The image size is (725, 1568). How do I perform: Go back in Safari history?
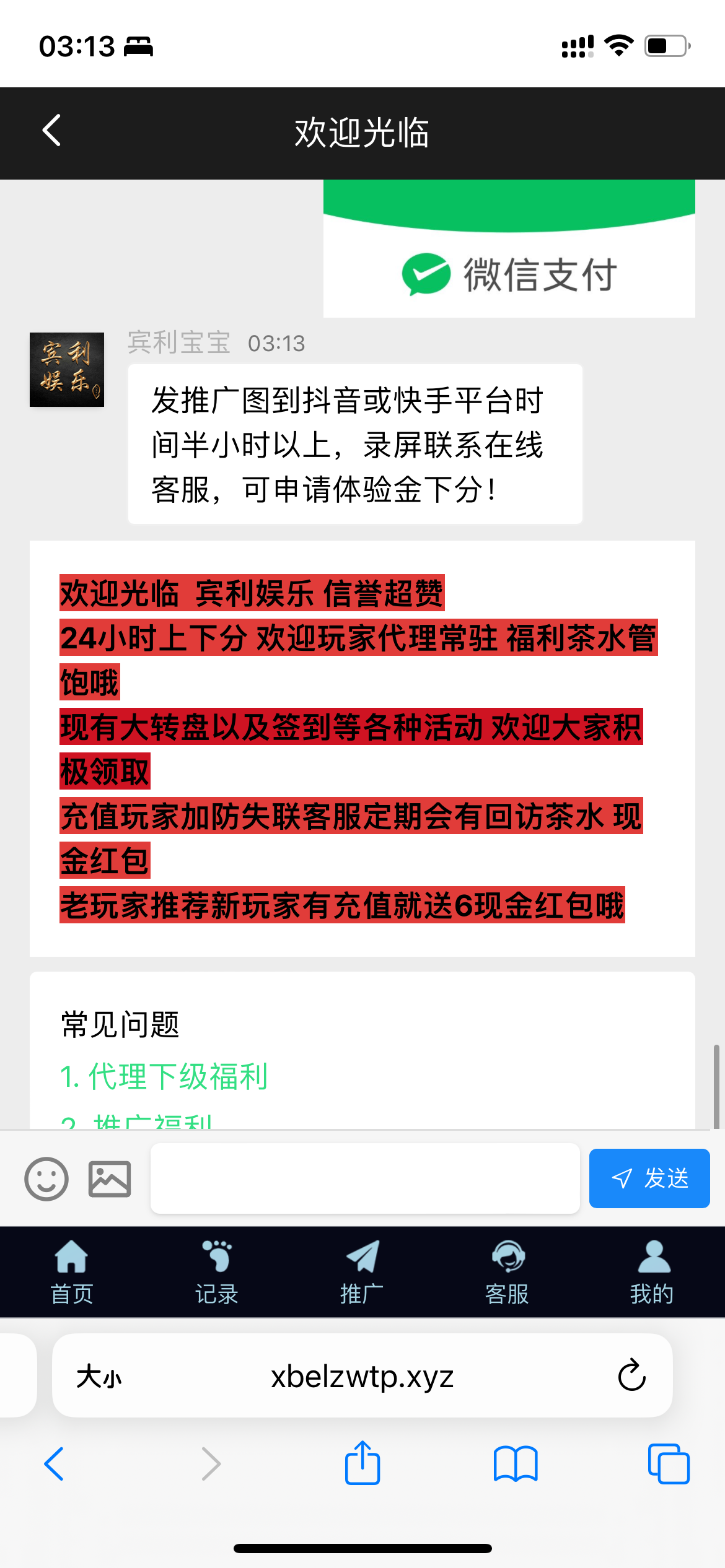click(55, 1464)
